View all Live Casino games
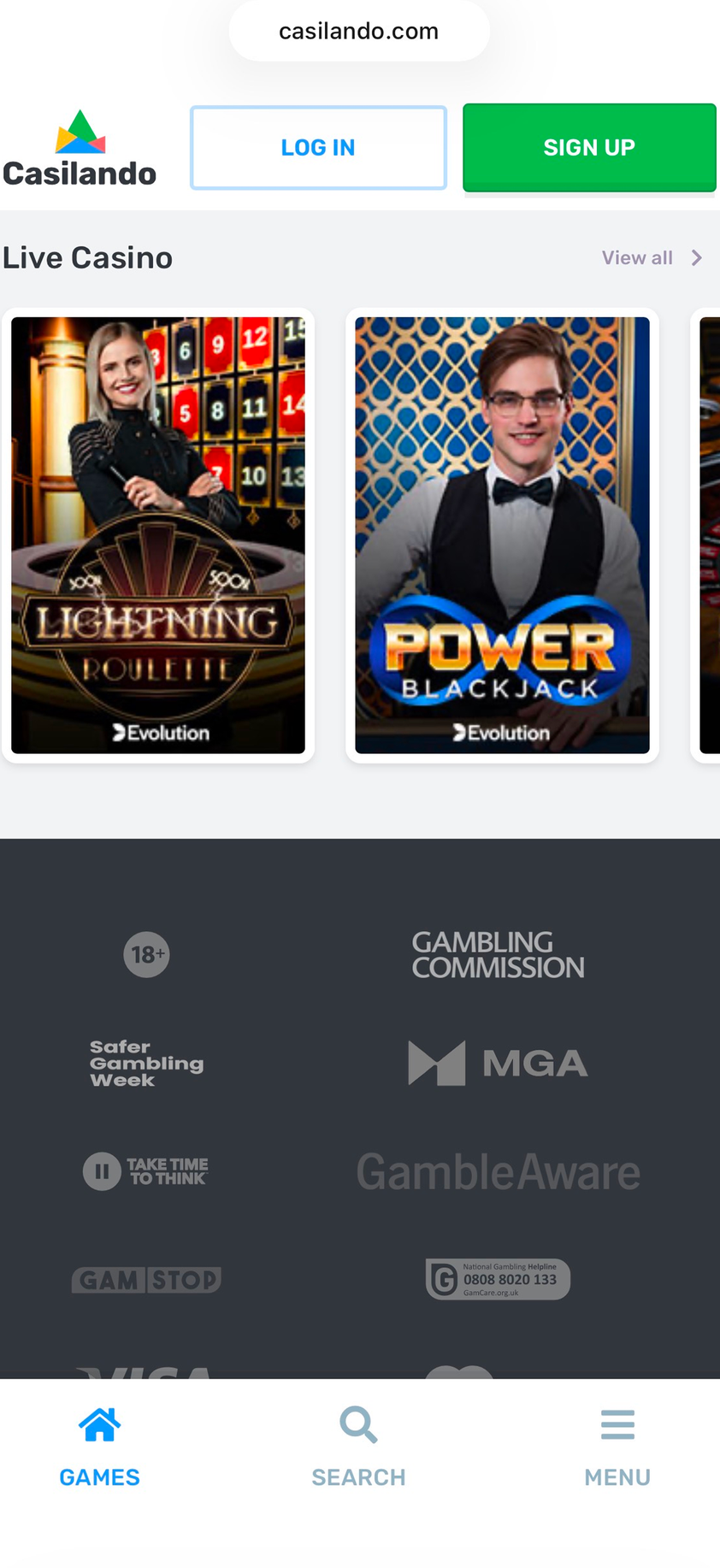Image resolution: width=720 pixels, height=1568 pixels. pos(651,258)
